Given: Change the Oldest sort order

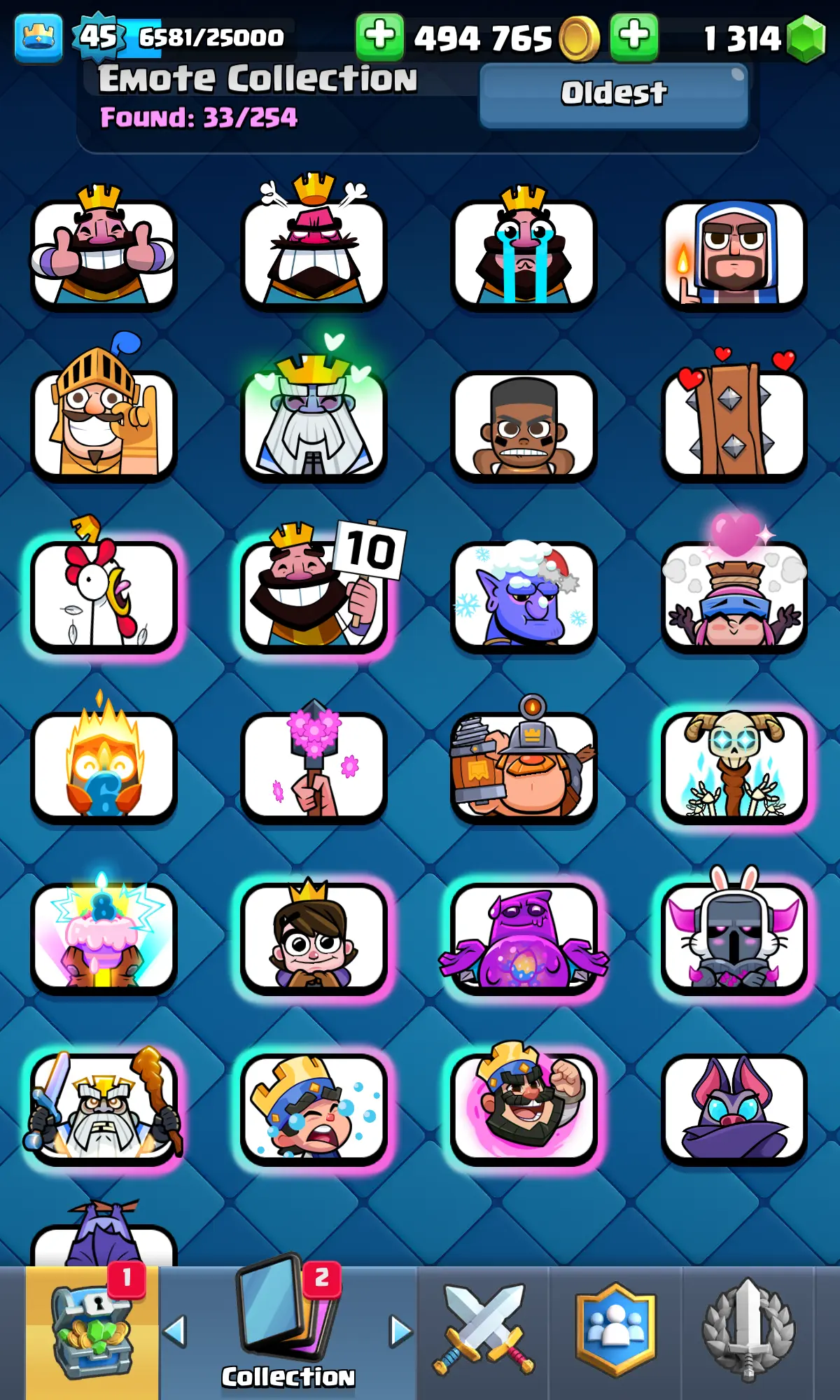Looking at the screenshot, I should (x=614, y=94).
